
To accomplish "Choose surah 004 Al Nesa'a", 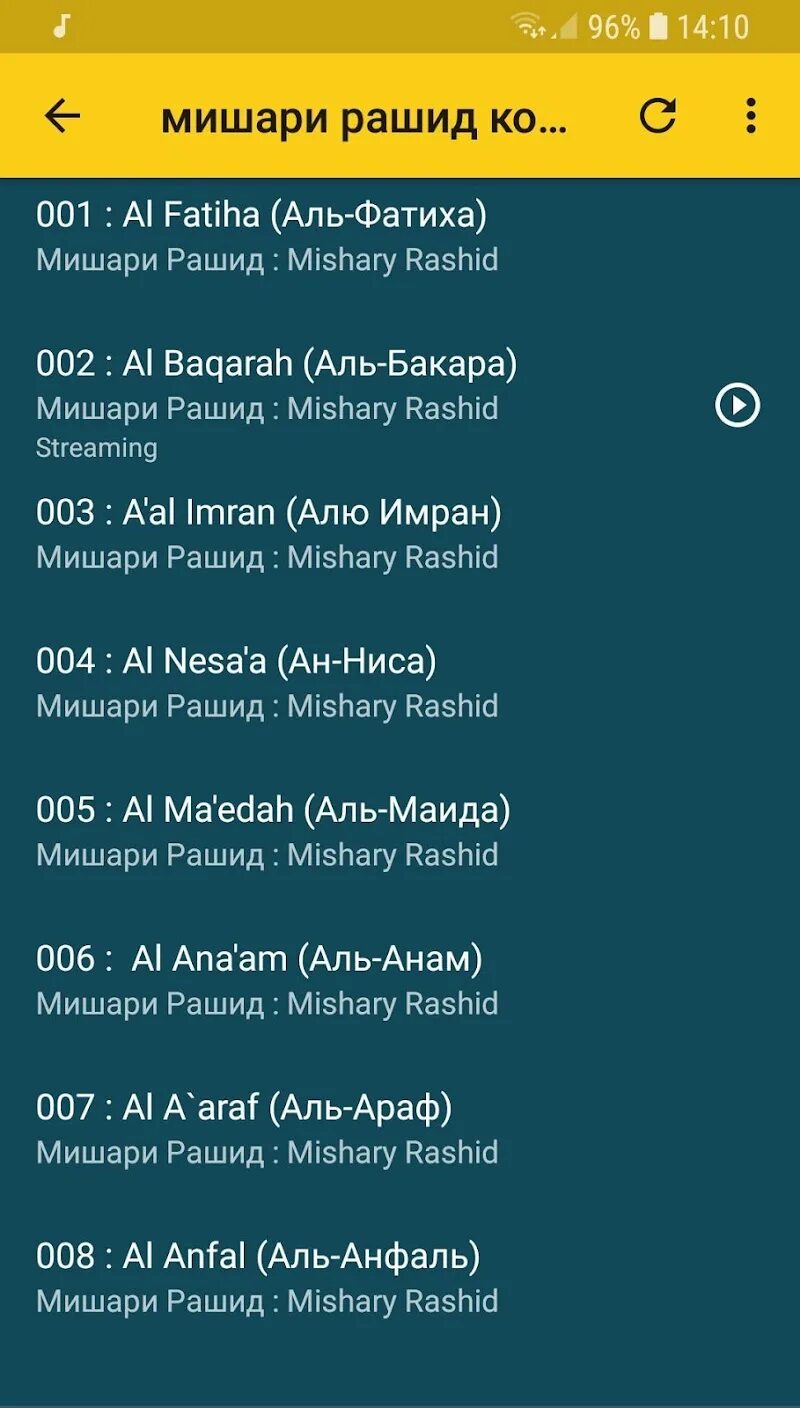I will click(237, 683).
